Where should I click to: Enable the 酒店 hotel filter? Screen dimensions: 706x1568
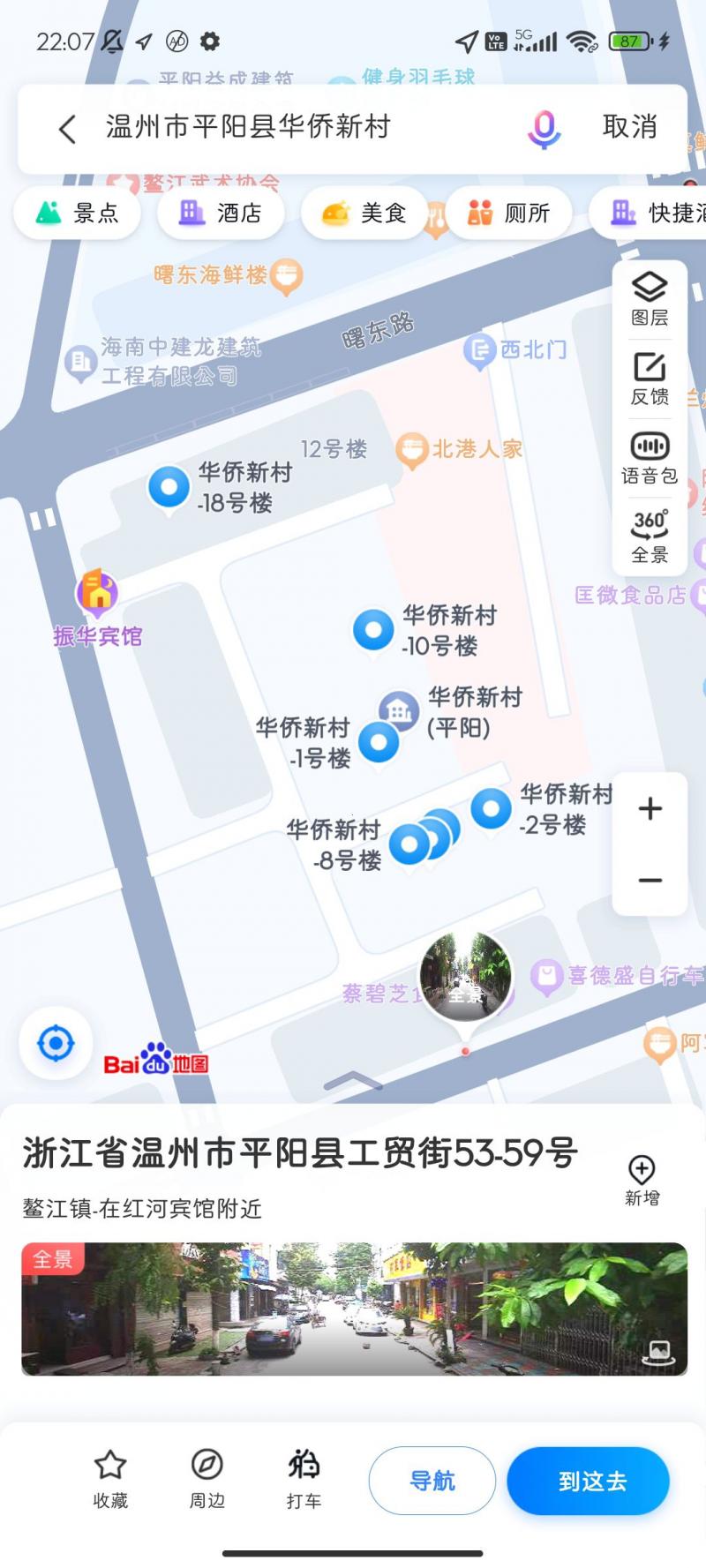pyautogui.click(x=220, y=213)
